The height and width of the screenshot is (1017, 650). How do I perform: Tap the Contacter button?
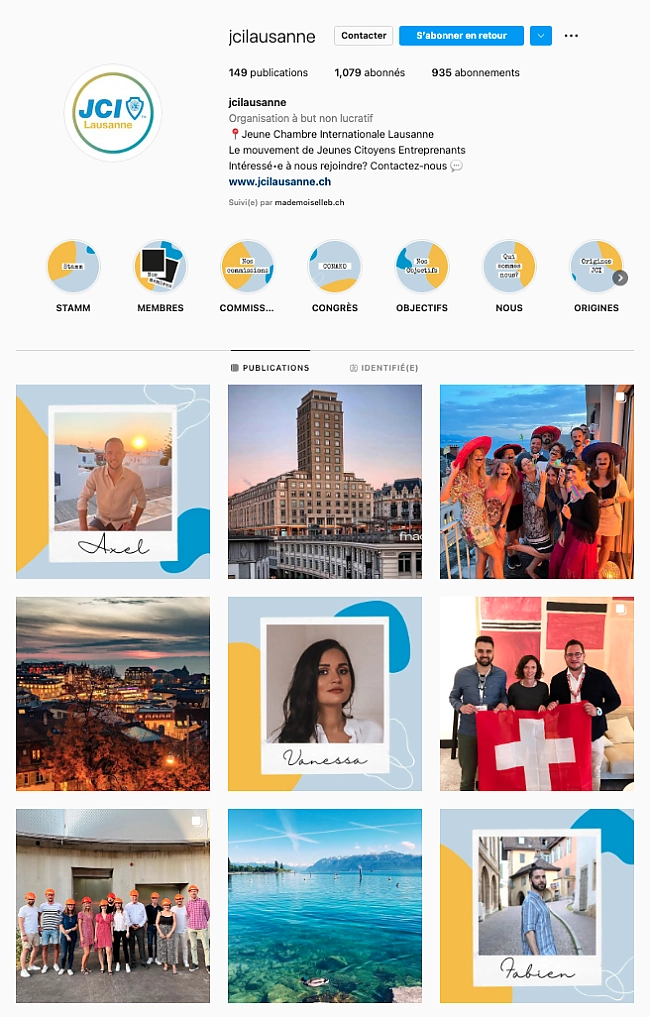363,36
